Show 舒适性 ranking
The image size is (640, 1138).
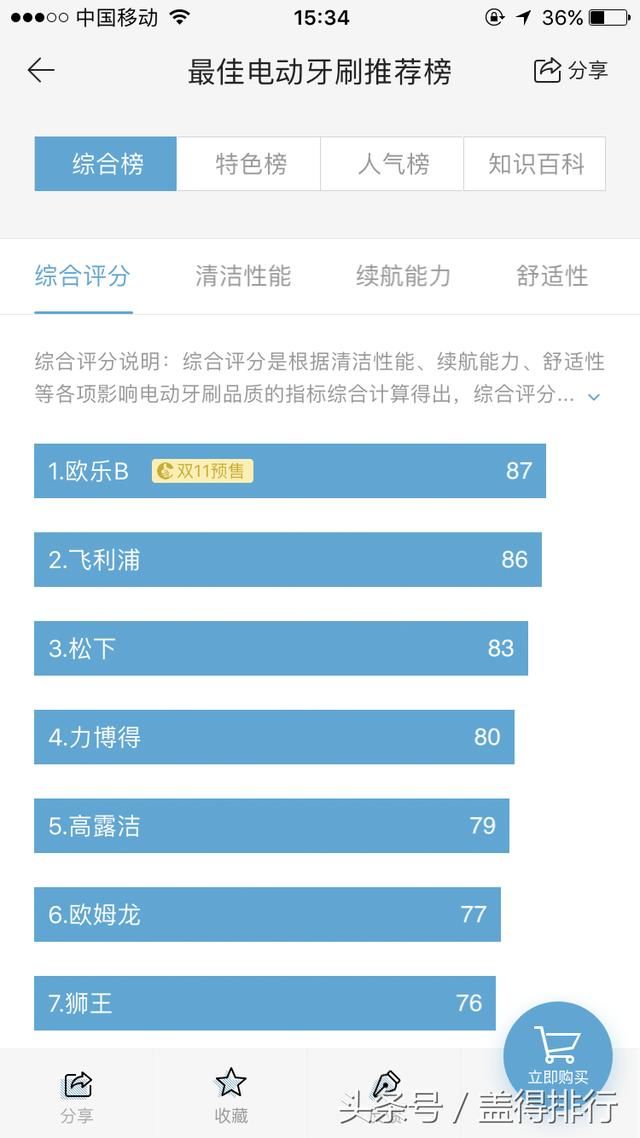(552, 276)
